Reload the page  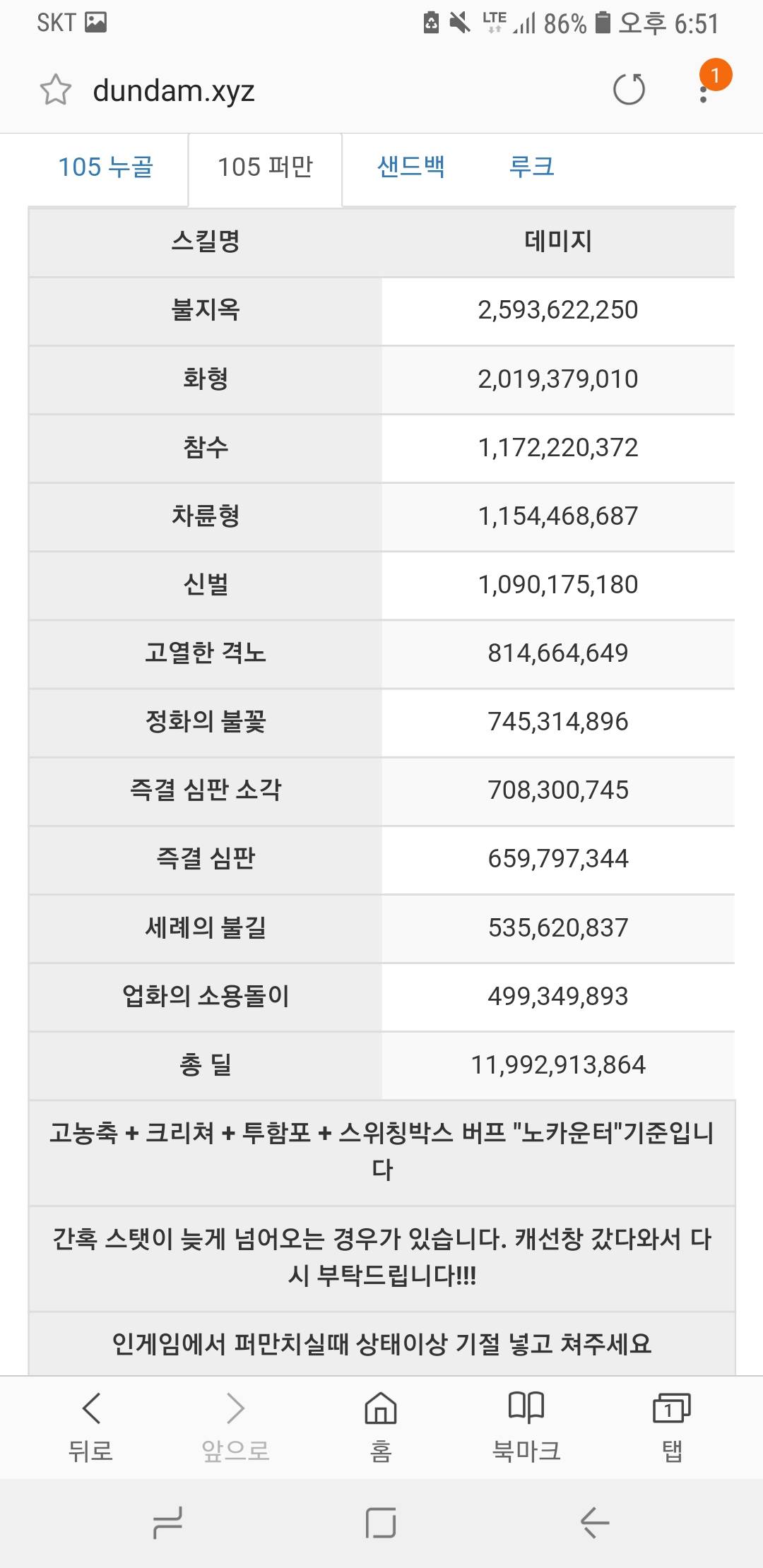[x=629, y=90]
